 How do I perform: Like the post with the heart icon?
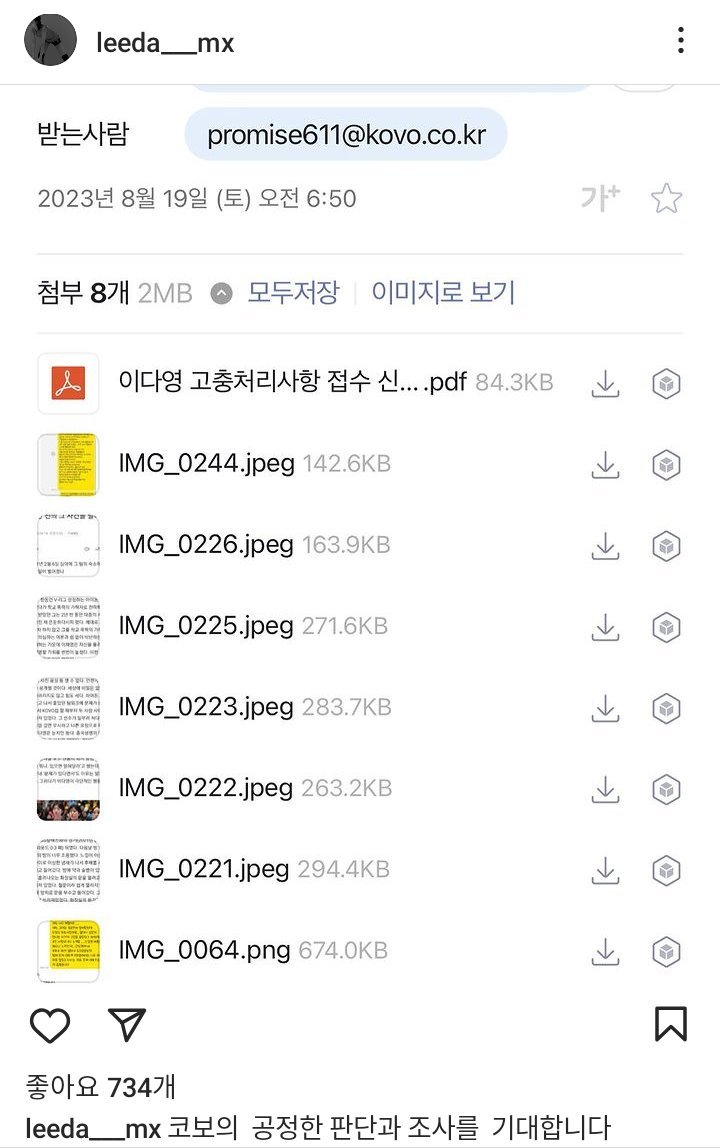tap(50, 1025)
